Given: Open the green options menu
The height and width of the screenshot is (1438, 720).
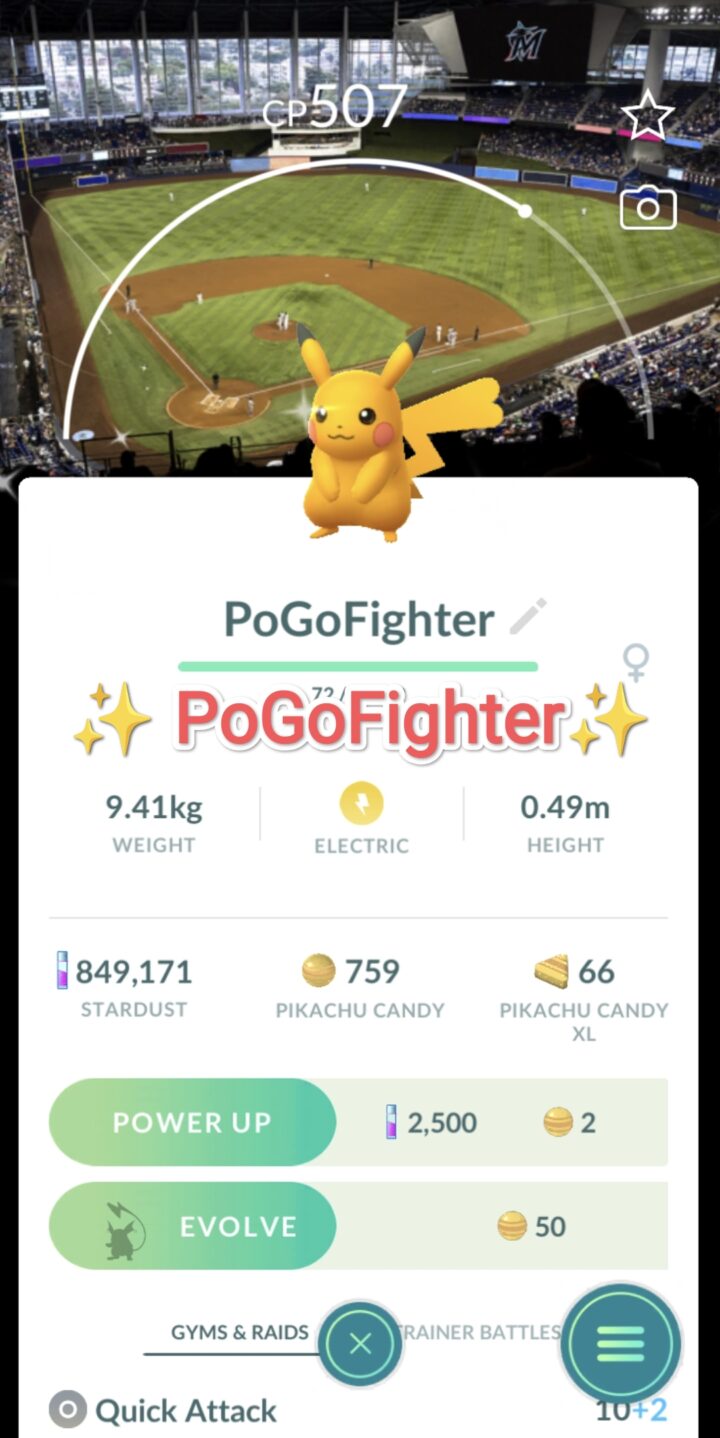Looking at the screenshot, I should [x=620, y=1344].
